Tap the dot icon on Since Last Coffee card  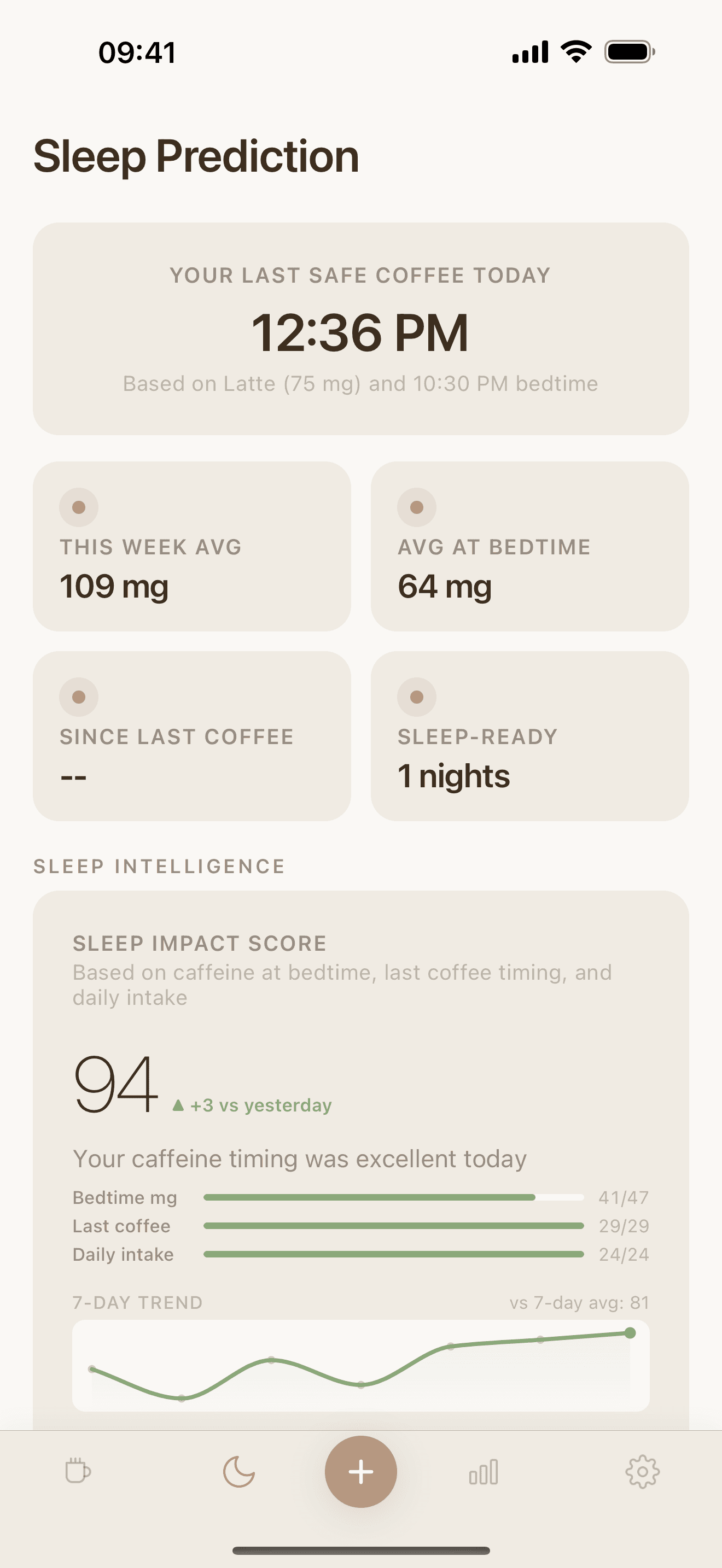tap(78, 698)
